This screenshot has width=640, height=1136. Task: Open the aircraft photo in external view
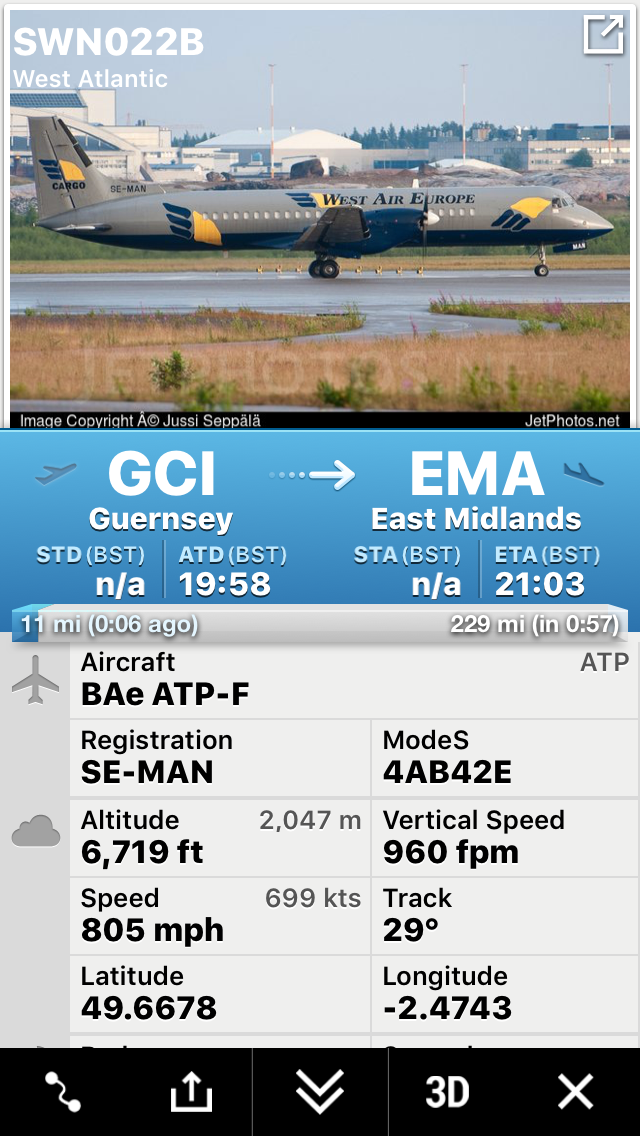pos(603,36)
